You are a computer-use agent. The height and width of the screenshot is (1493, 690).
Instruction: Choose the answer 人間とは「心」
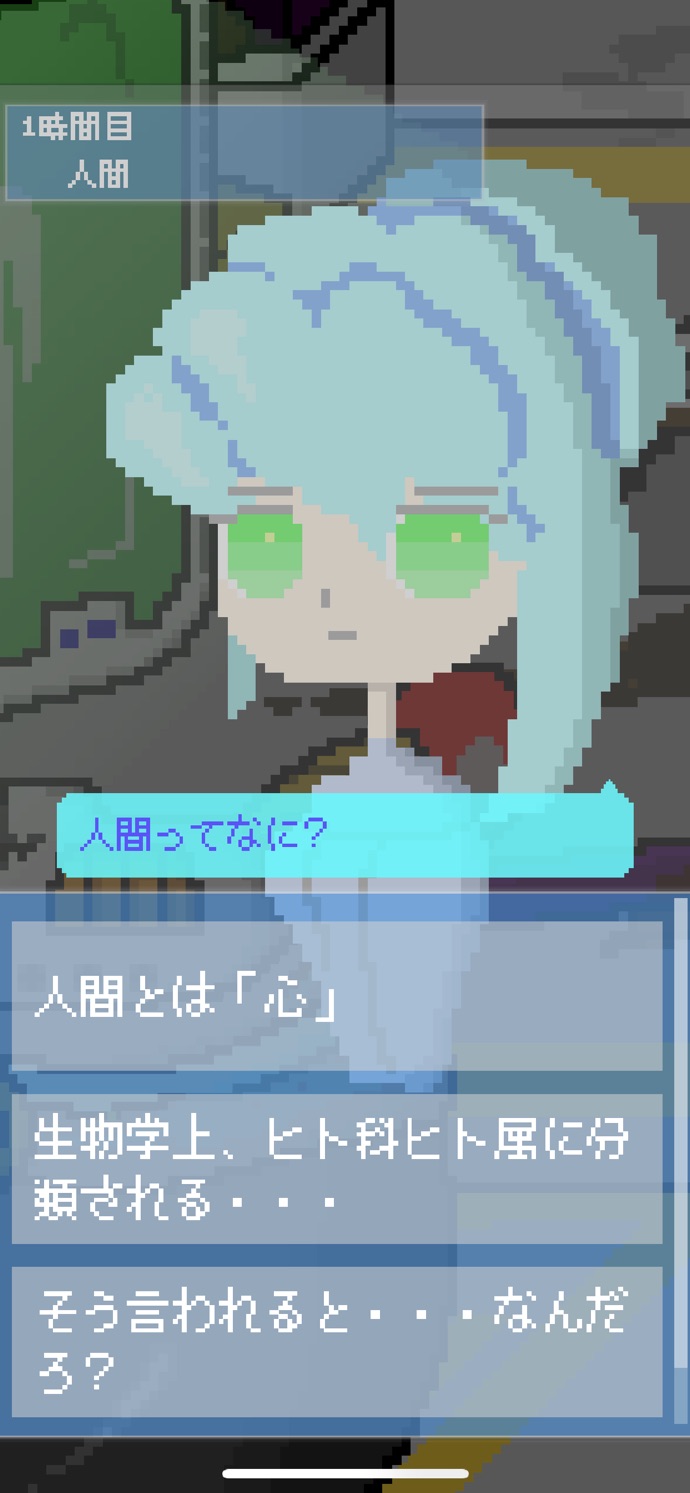pyautogui.click(x=336, y=997)
